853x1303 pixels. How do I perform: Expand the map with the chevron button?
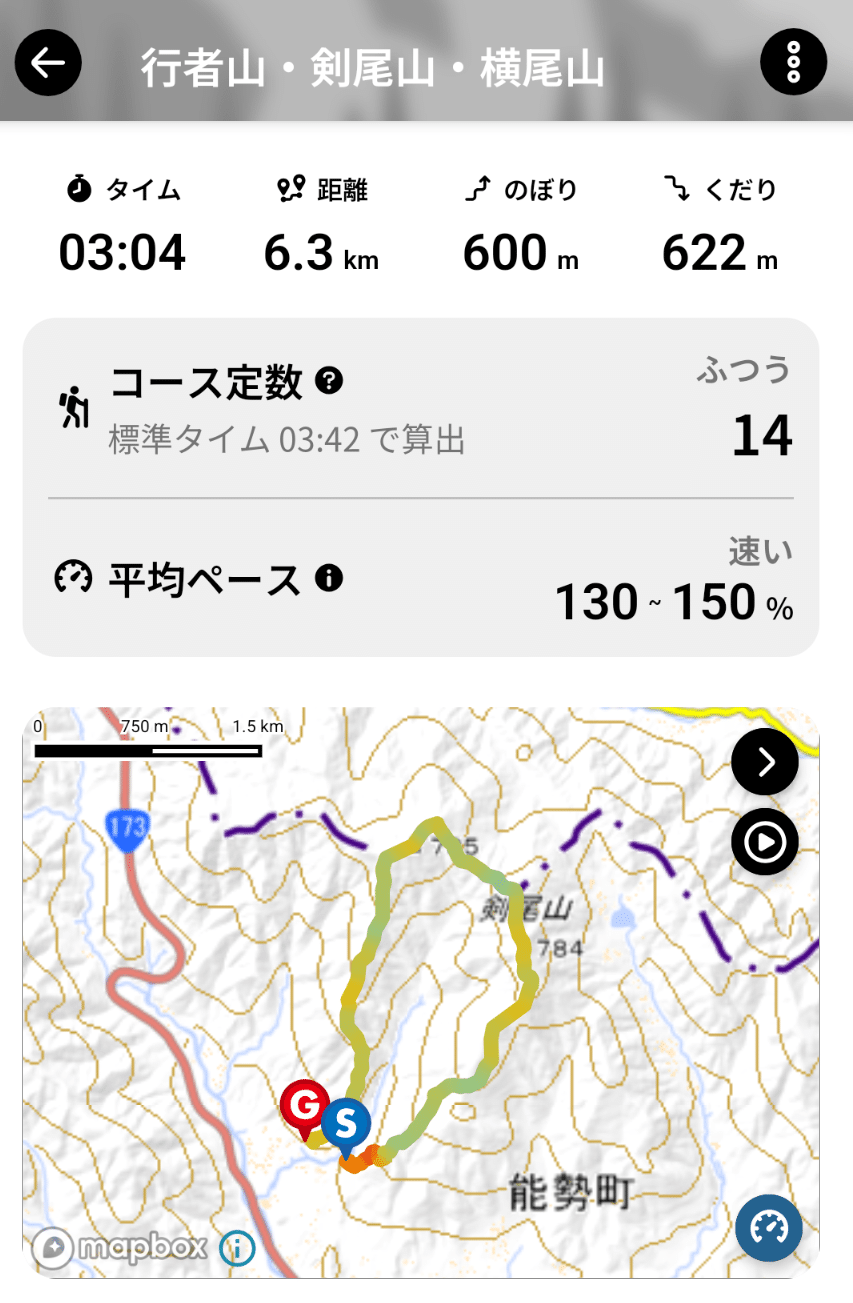click(x=765, y=763)
